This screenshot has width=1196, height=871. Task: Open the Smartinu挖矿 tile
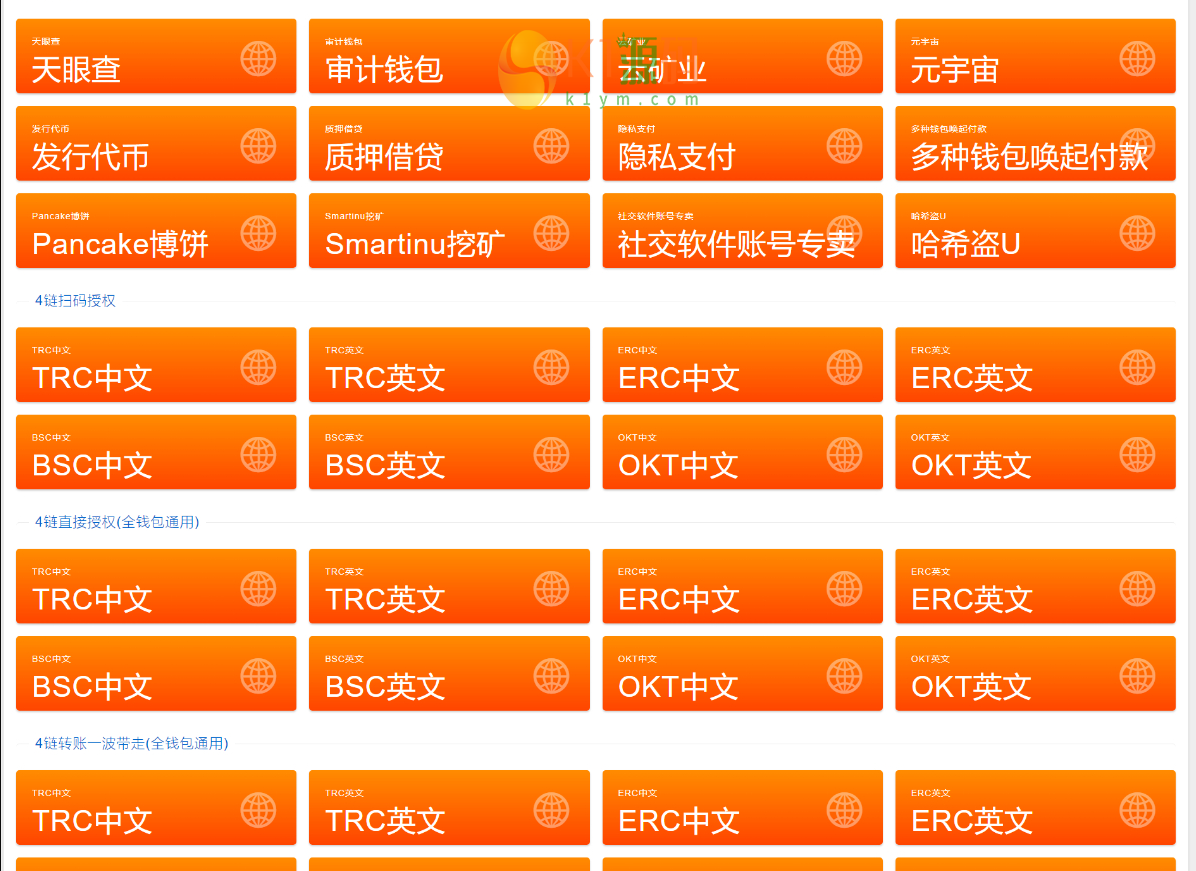(449, 230)
